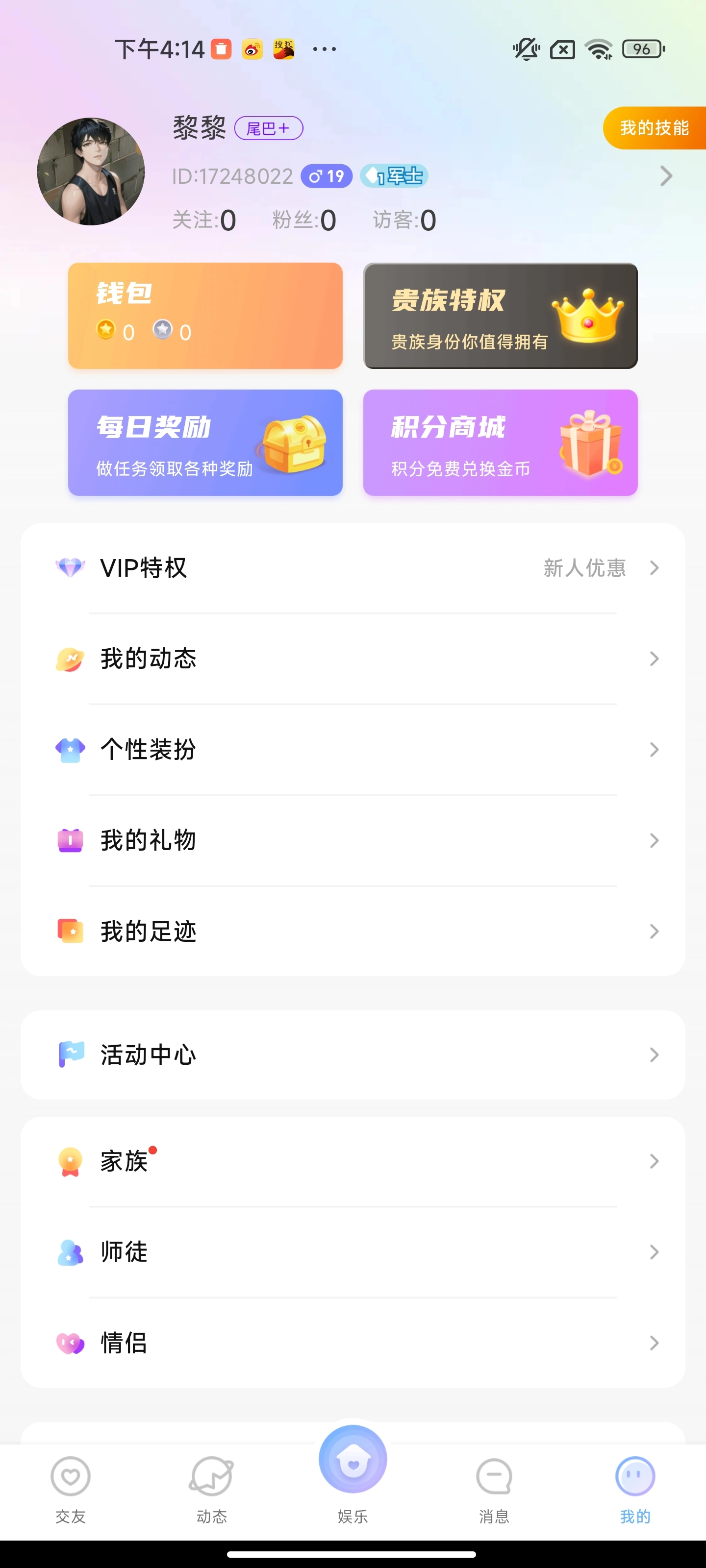Image resolution: width=706 pixels, height=1568 pixels.
Task: Open the 钱包 wallet card
Action: click(x=205, y=315)
